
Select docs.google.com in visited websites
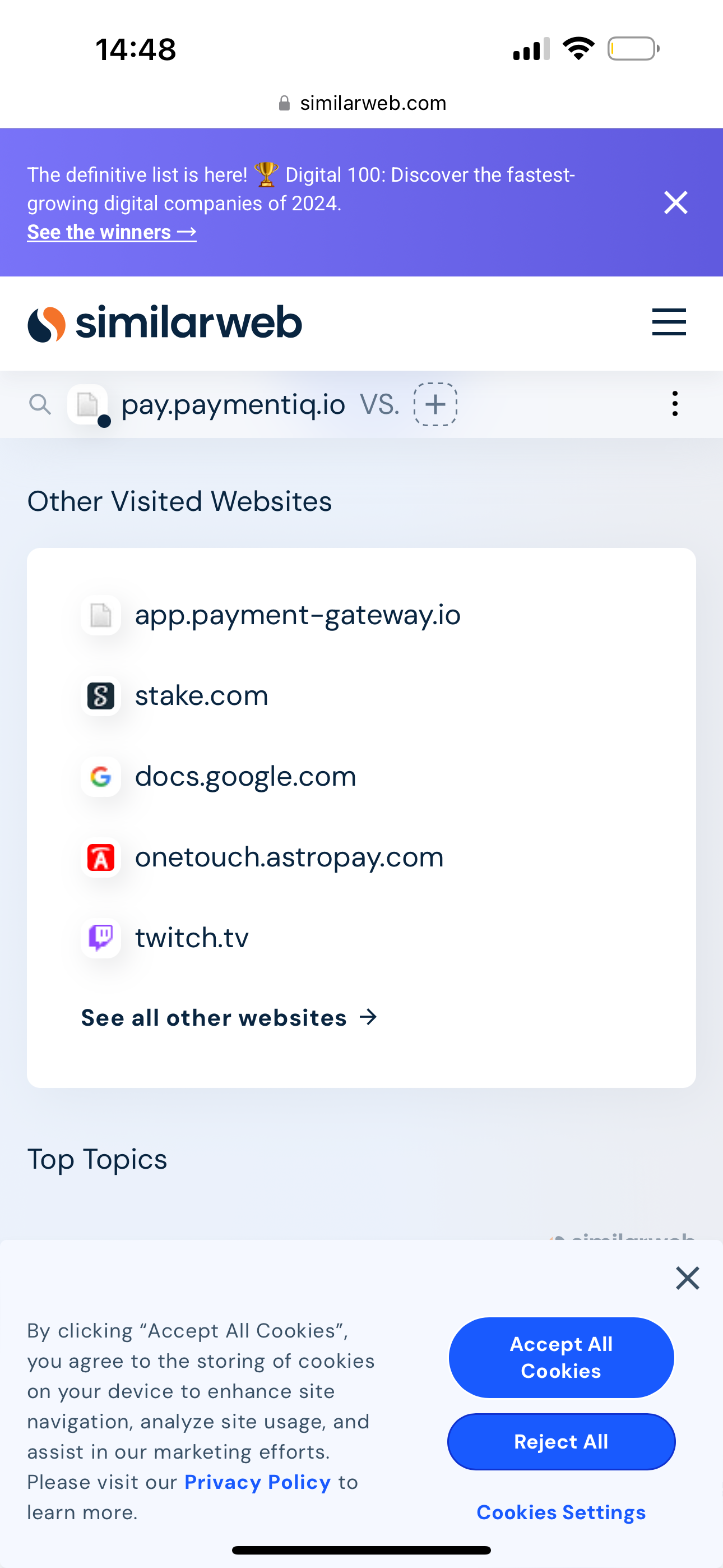tap(245, 777)
